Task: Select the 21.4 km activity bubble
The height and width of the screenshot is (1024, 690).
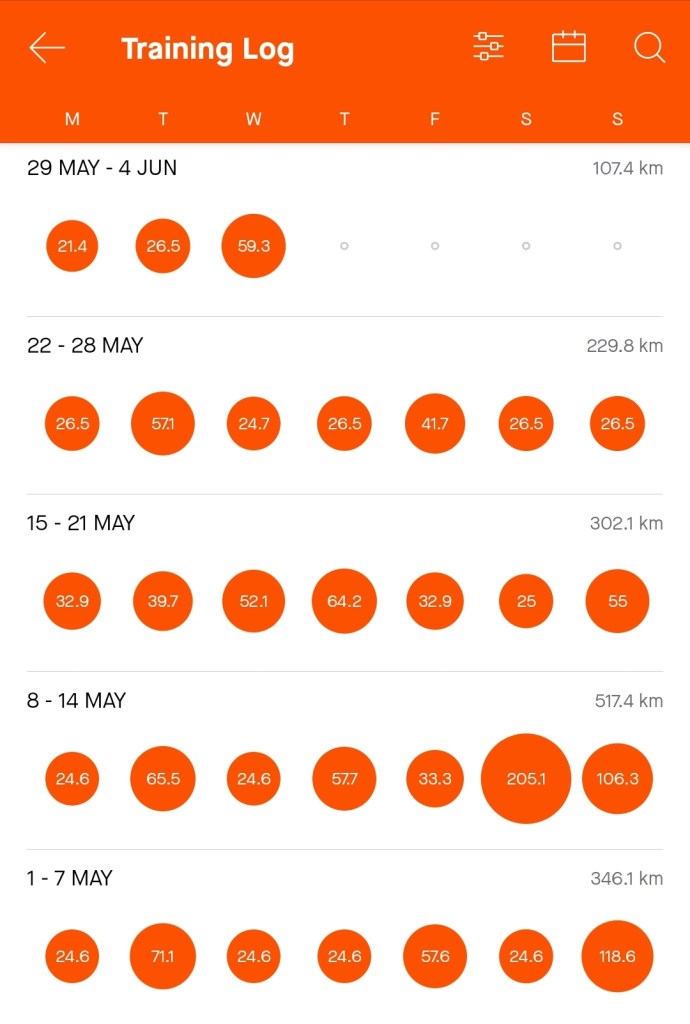Action: point(72,245)
